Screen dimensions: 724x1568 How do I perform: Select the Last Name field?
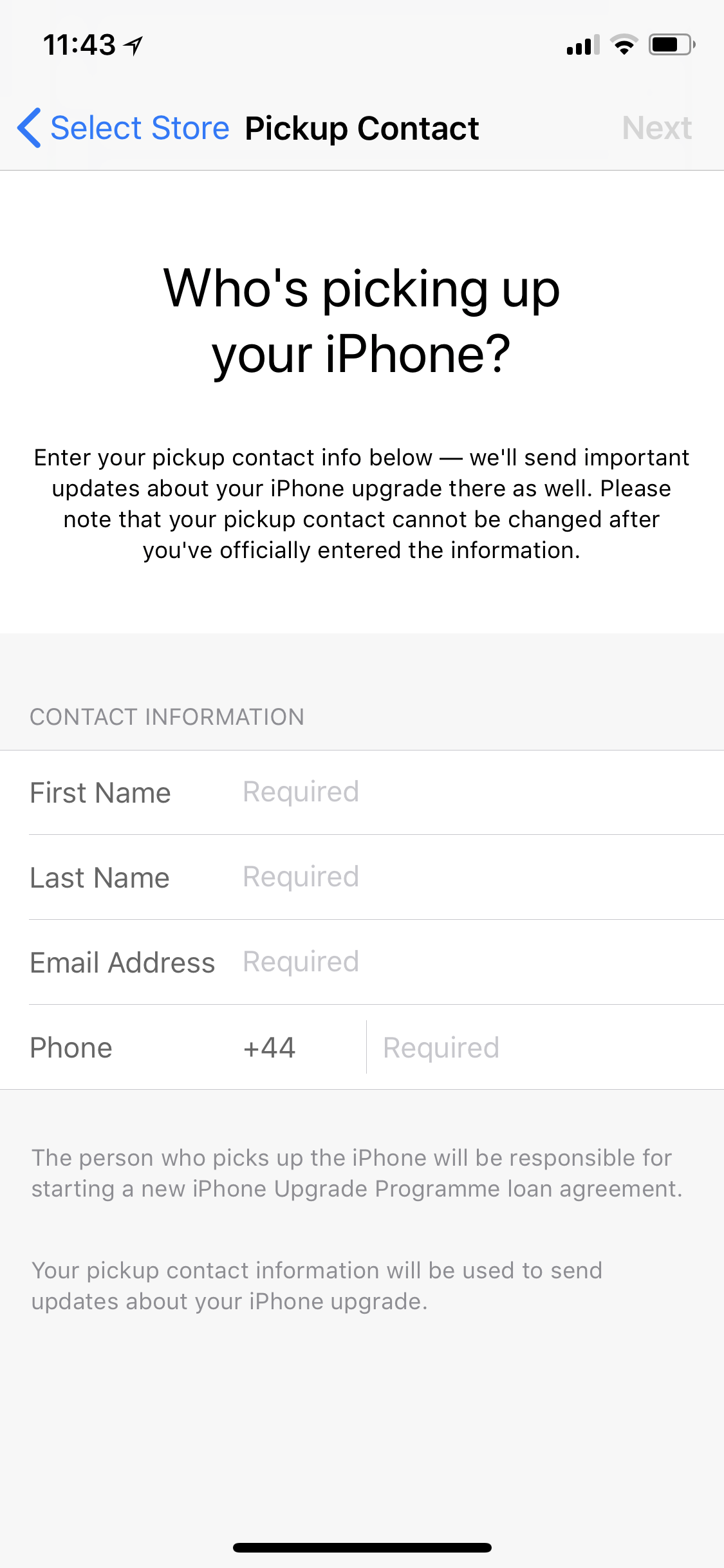(483, 877)
